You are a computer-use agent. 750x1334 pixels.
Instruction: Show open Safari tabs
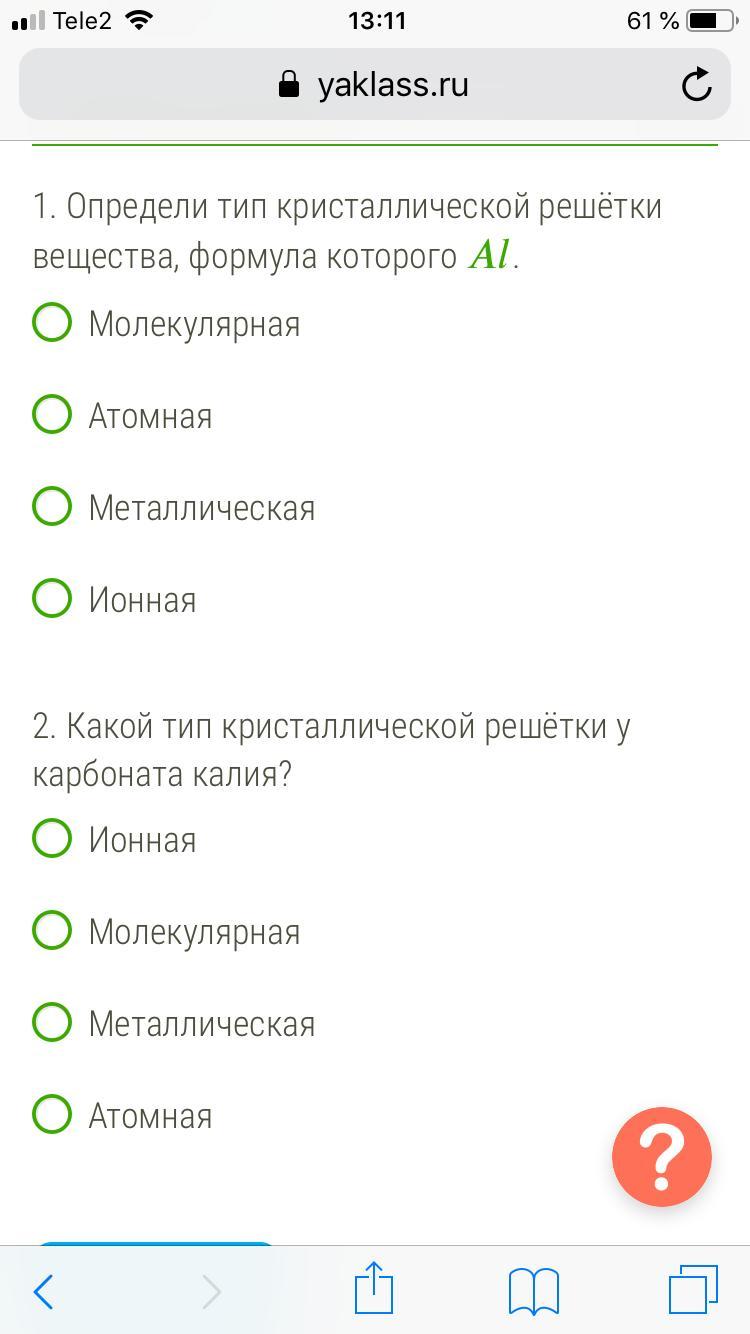tap(693, 1290)
